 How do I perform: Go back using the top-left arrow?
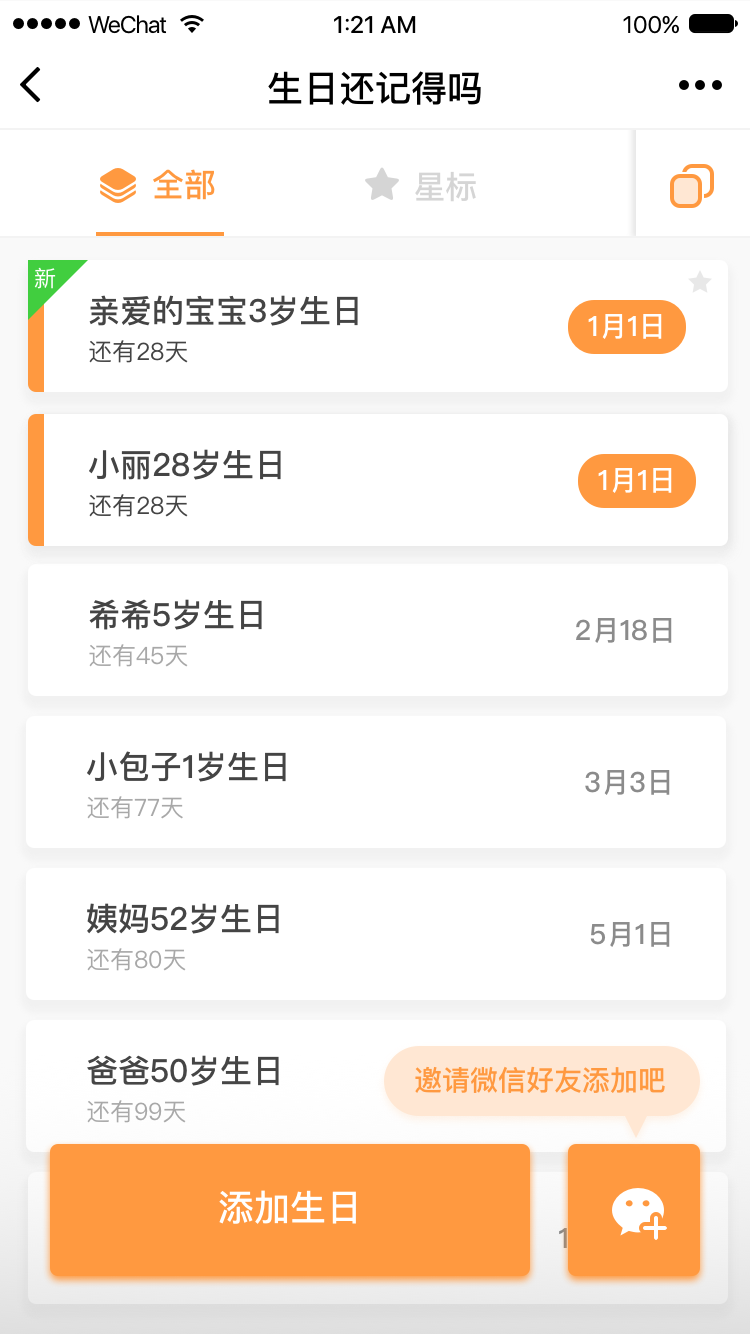32,86
